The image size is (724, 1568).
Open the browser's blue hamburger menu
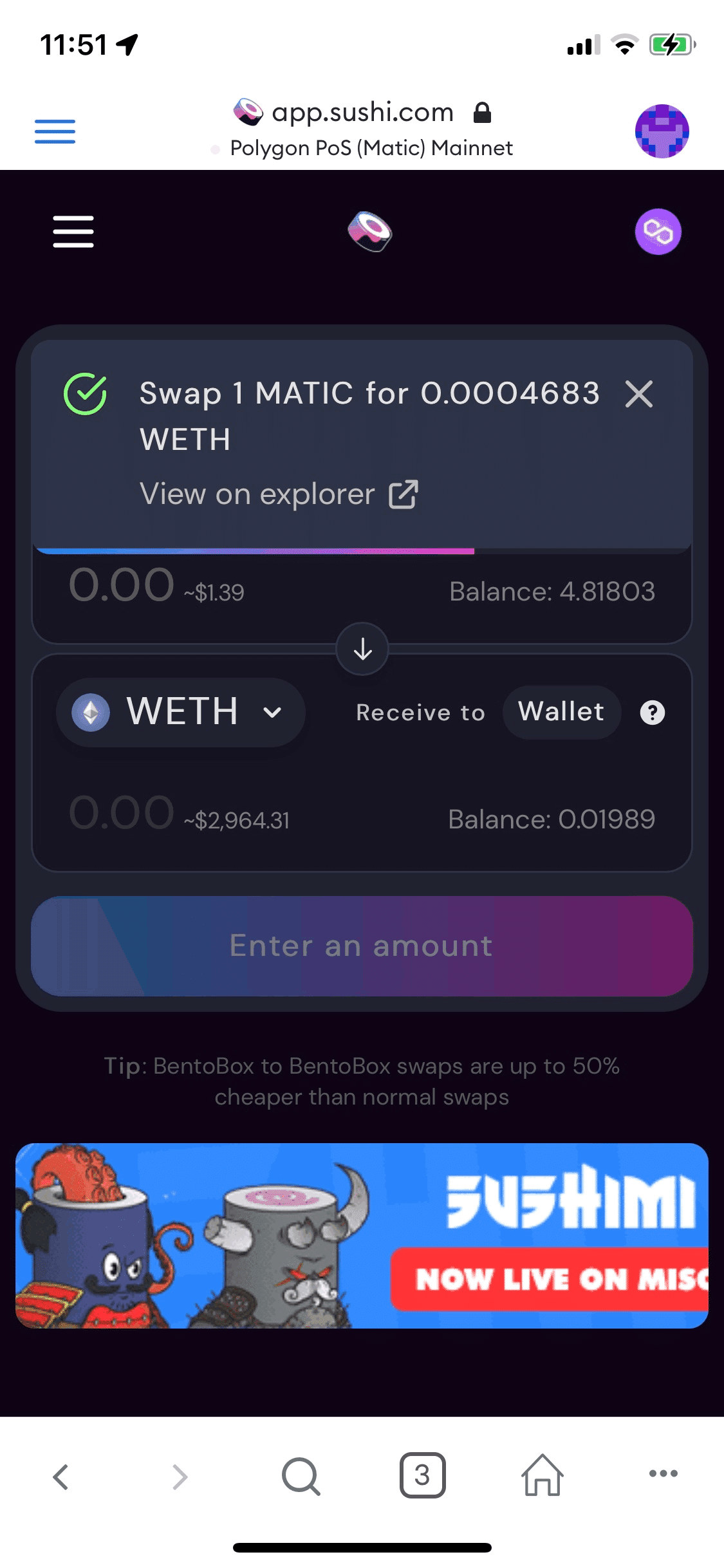pos(55,131)
